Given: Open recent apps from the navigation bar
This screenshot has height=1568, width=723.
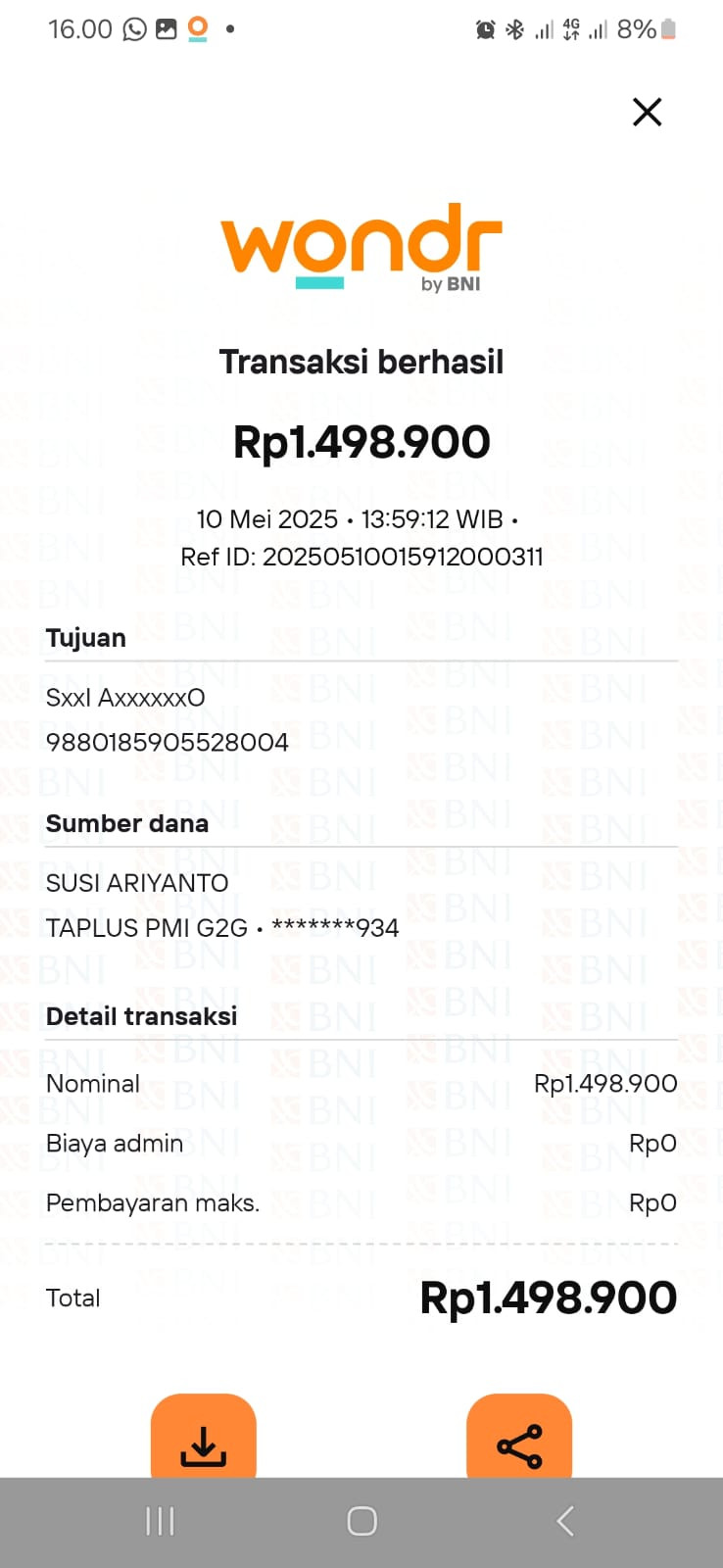Looking at the screenshot, I should (160, 1521).
